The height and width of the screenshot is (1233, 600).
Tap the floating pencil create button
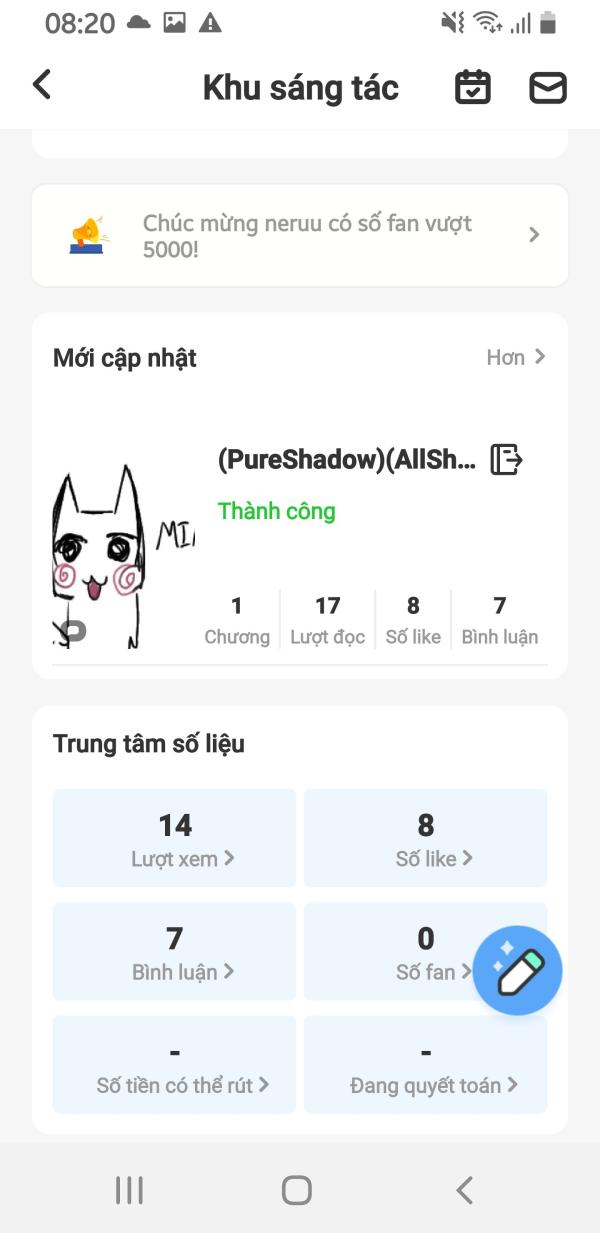point(518,971)
